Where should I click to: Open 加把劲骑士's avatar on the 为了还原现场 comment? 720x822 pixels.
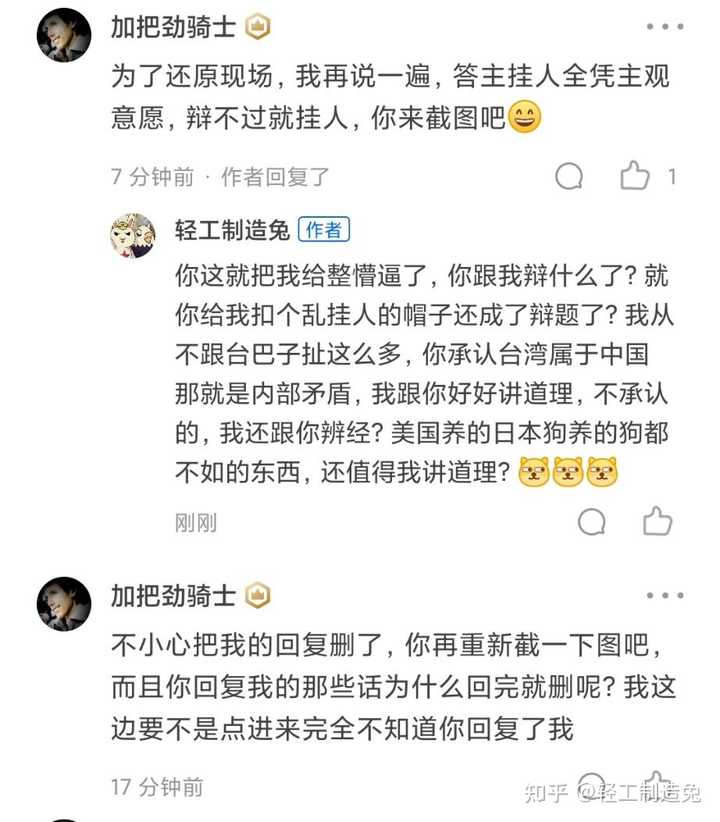click(x=64, y=35)
